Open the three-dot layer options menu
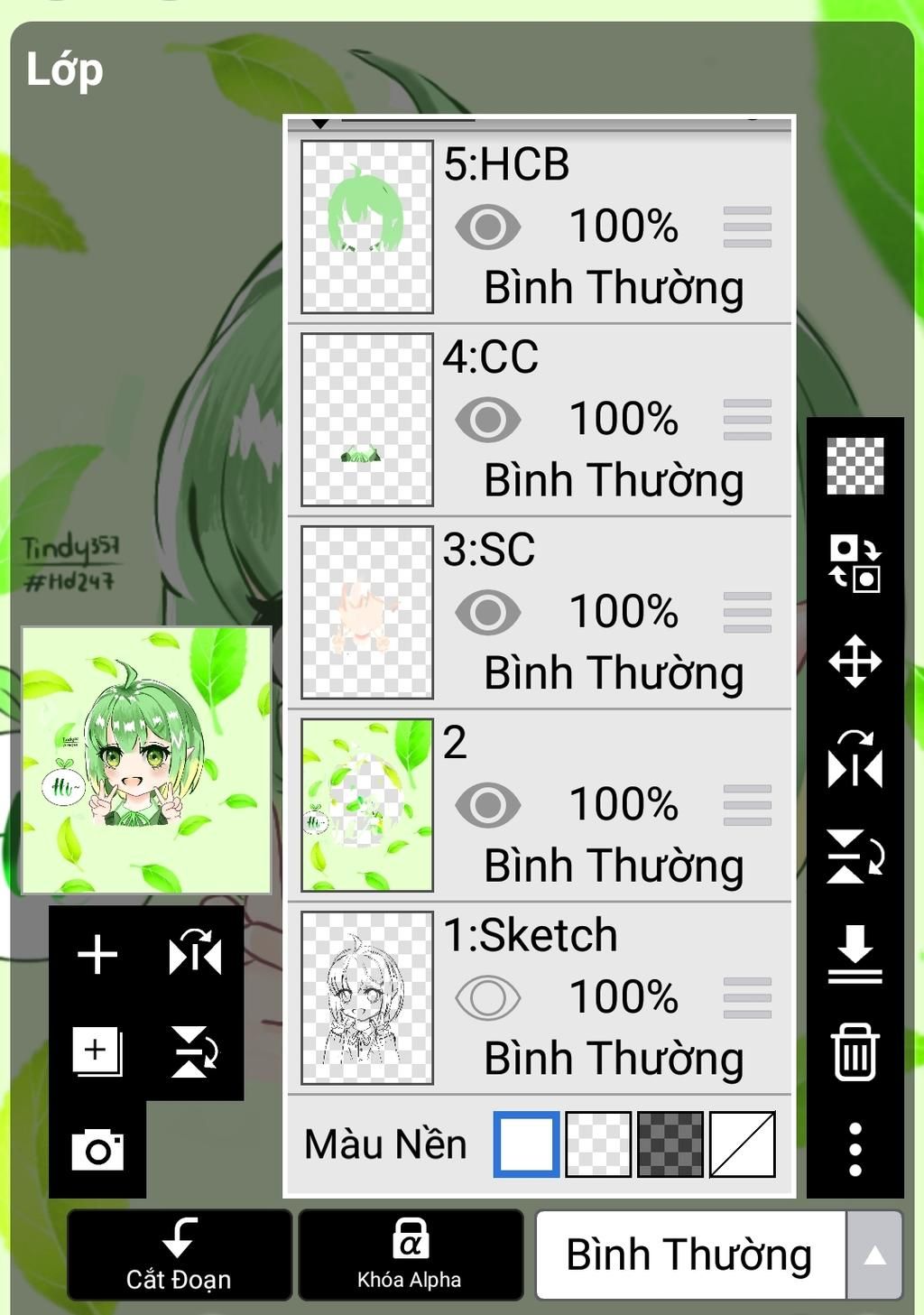924x1315 pixels. point(855,1149)
